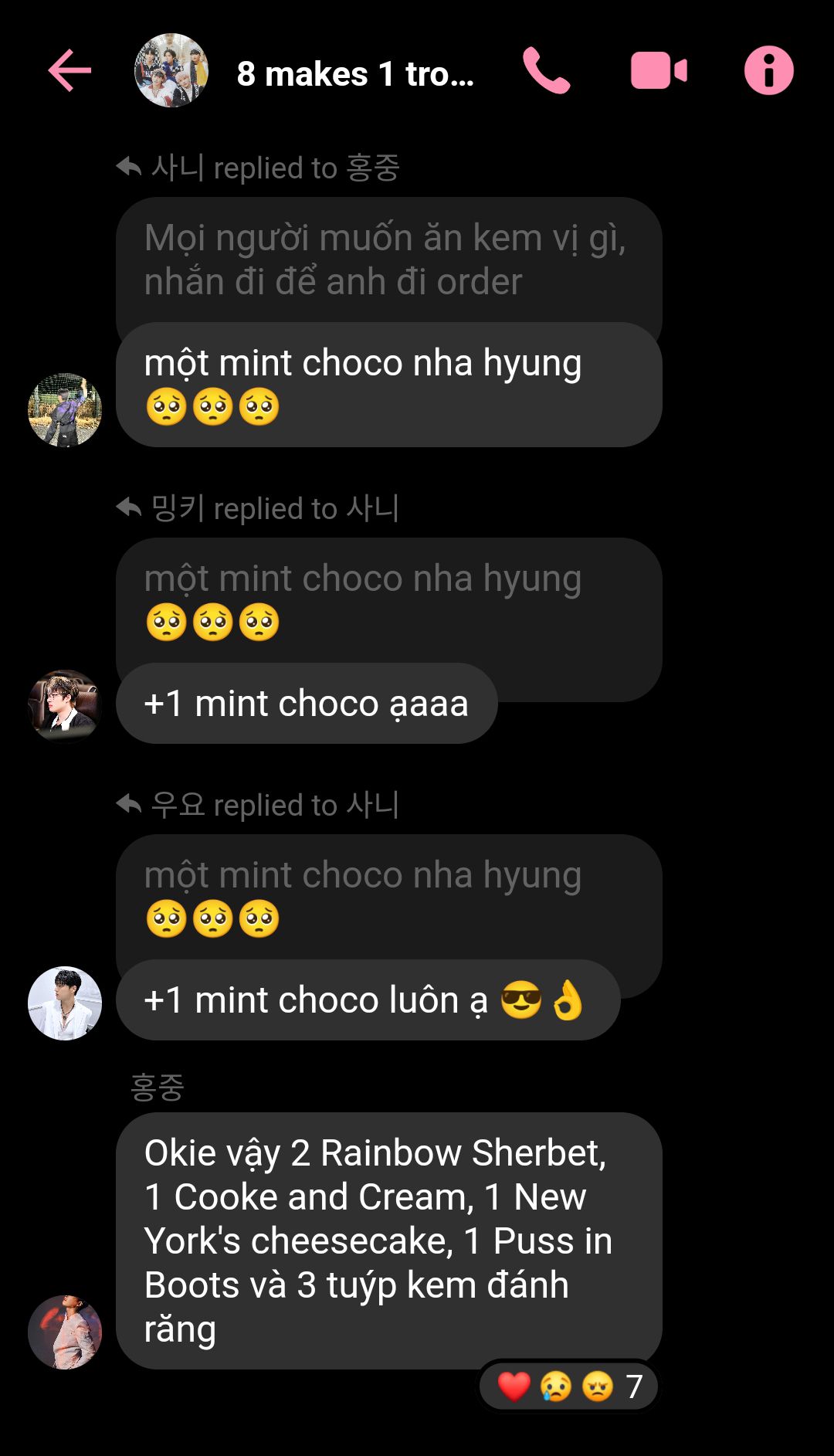View the reactions on 홍중's Rainbow Sherbet message

[568, 1386]
